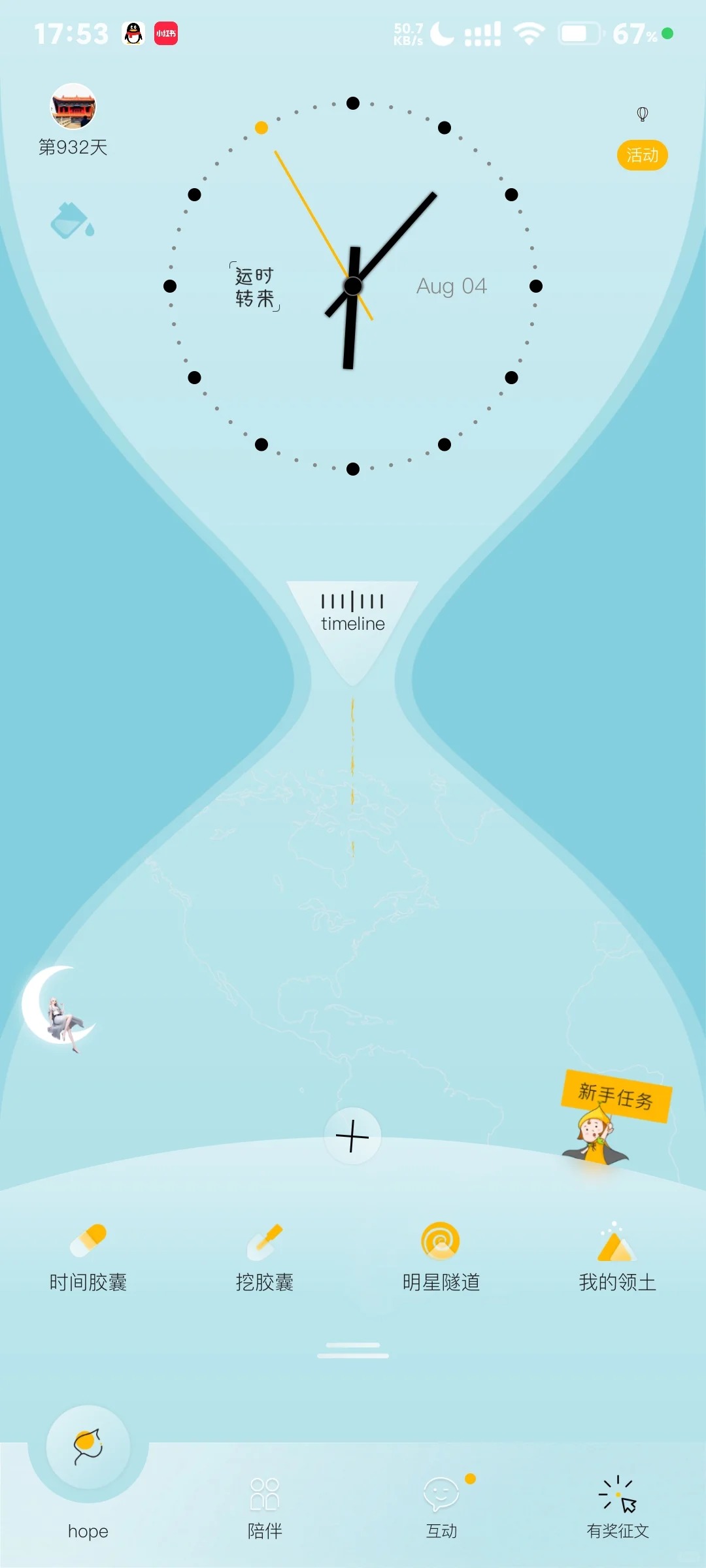Viewport: 706px width, 1568px height.
Task: Open the moon girl floating widget
Action: (x=59, y=1006)
